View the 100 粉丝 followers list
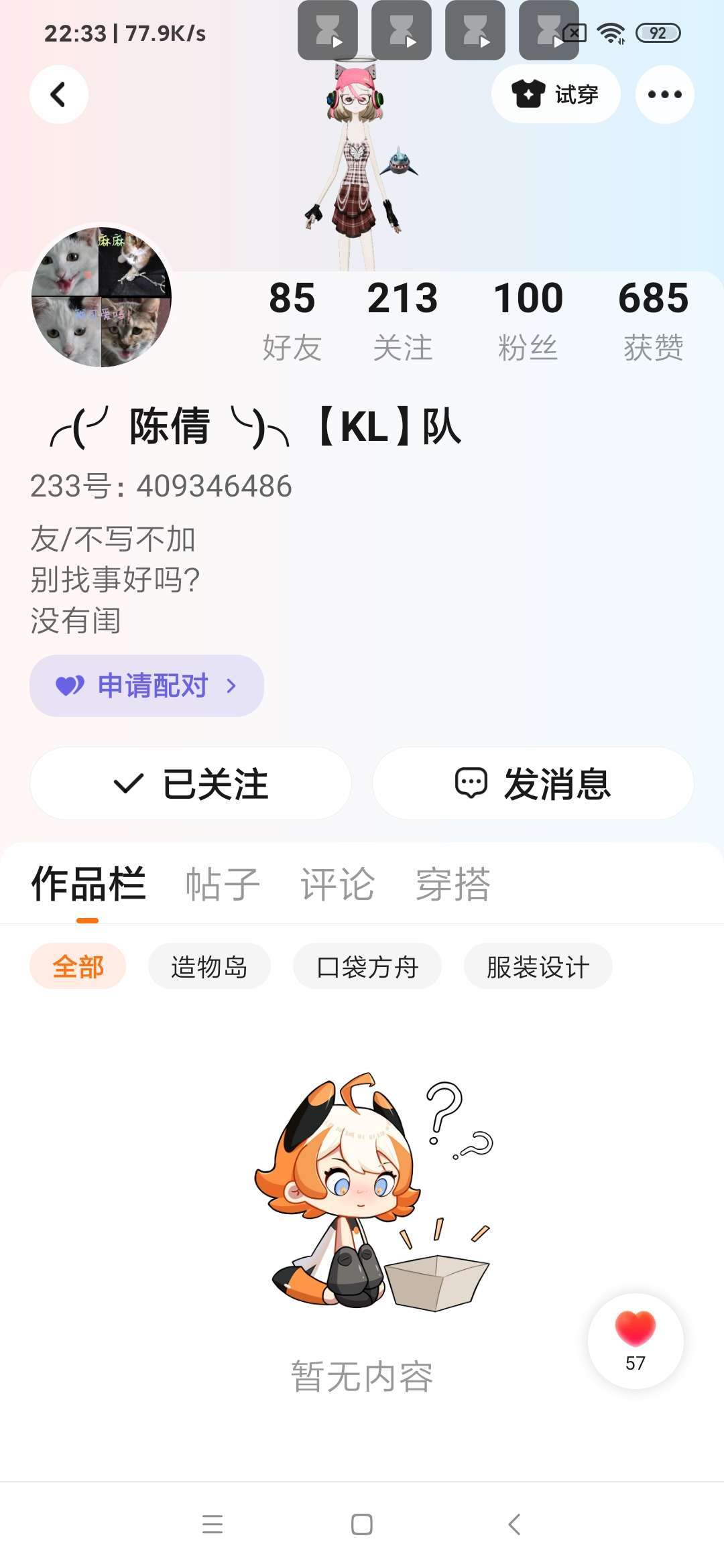Image resolution: width=724 pixels, height=1568 pixels. pyautogui.click(x=528, y=320)
